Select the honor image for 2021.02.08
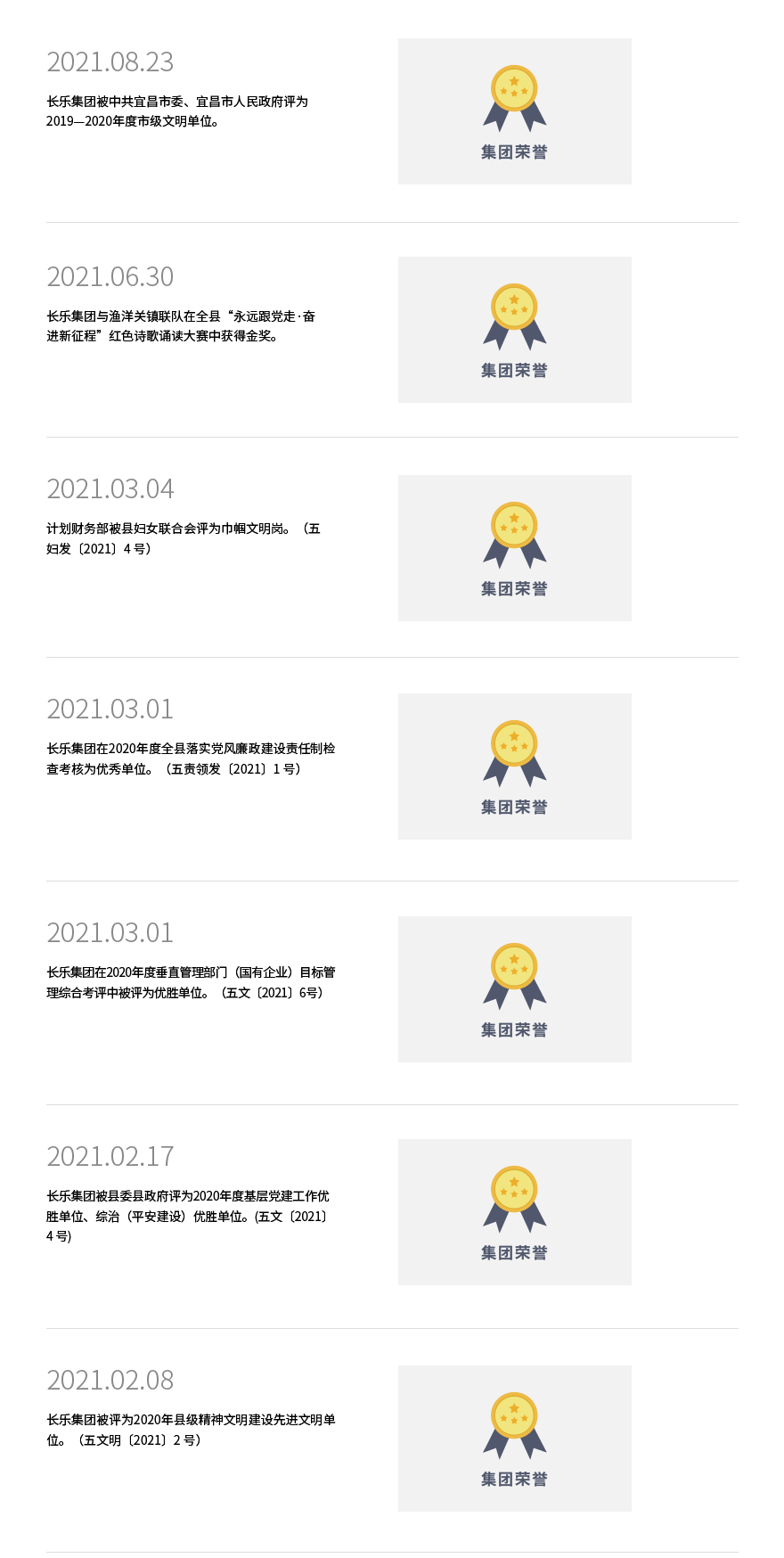The image size is (784, 1558). coord(514,1439)
